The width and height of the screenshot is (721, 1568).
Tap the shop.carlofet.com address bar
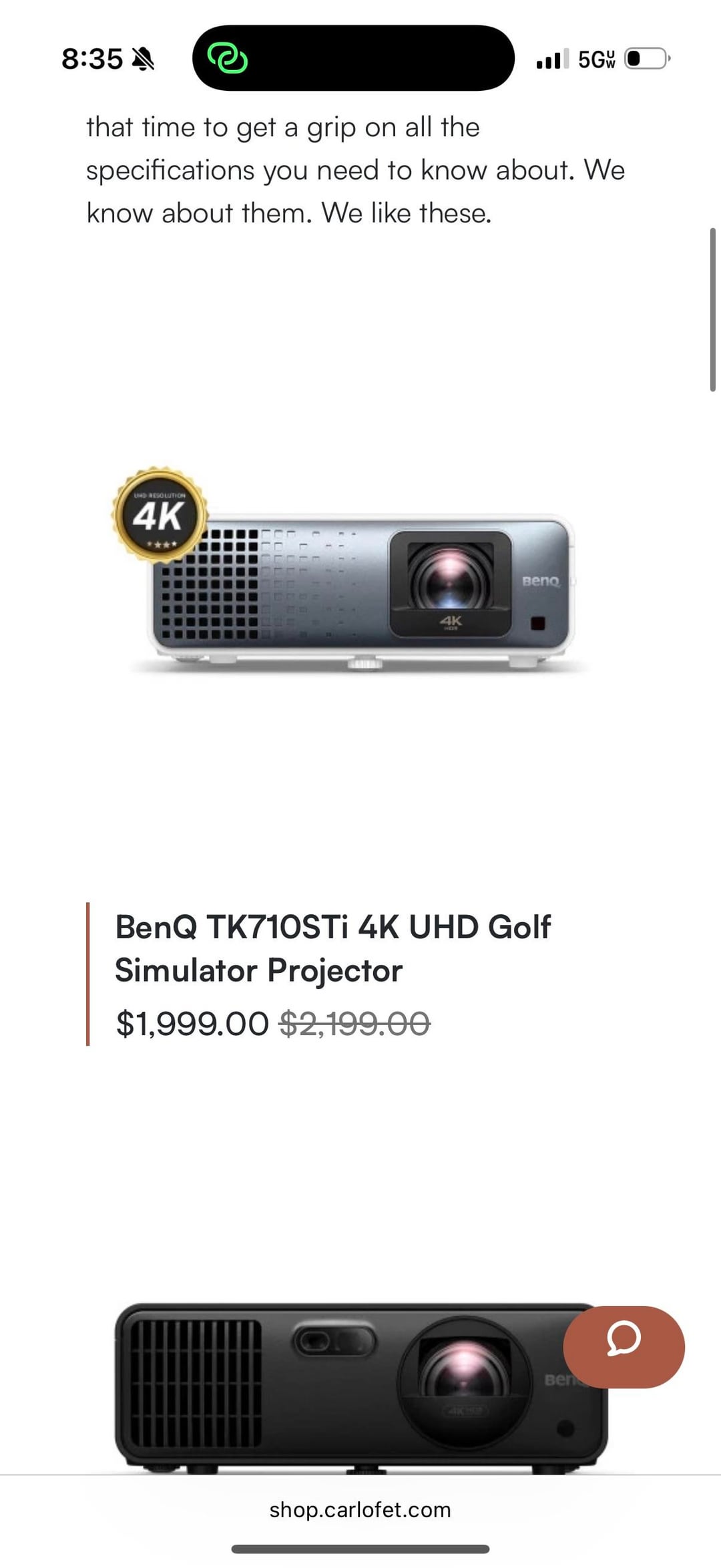click(x=360, y=1510)
